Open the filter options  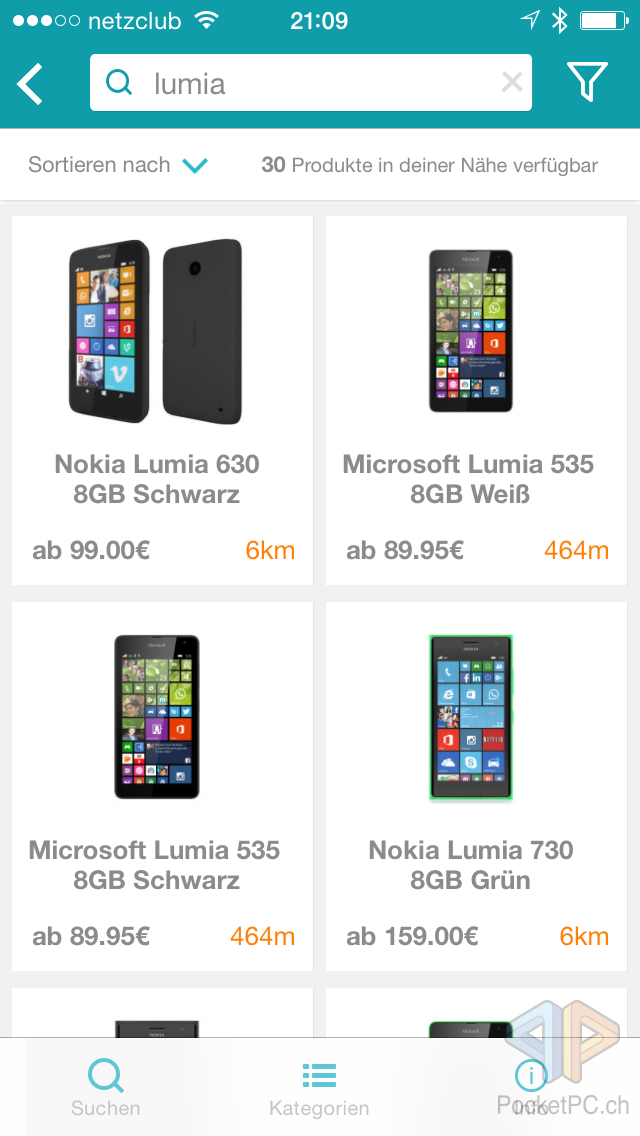587,83
